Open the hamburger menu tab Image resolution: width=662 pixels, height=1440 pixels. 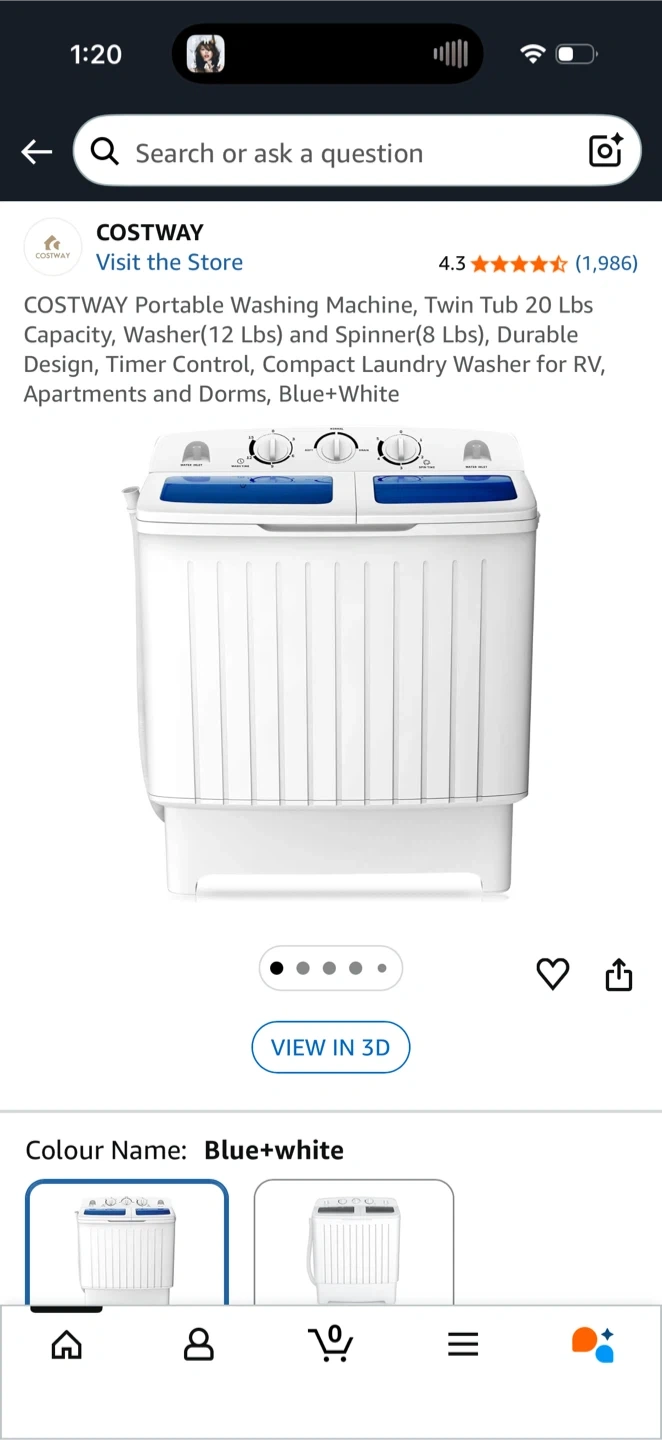463,1344
